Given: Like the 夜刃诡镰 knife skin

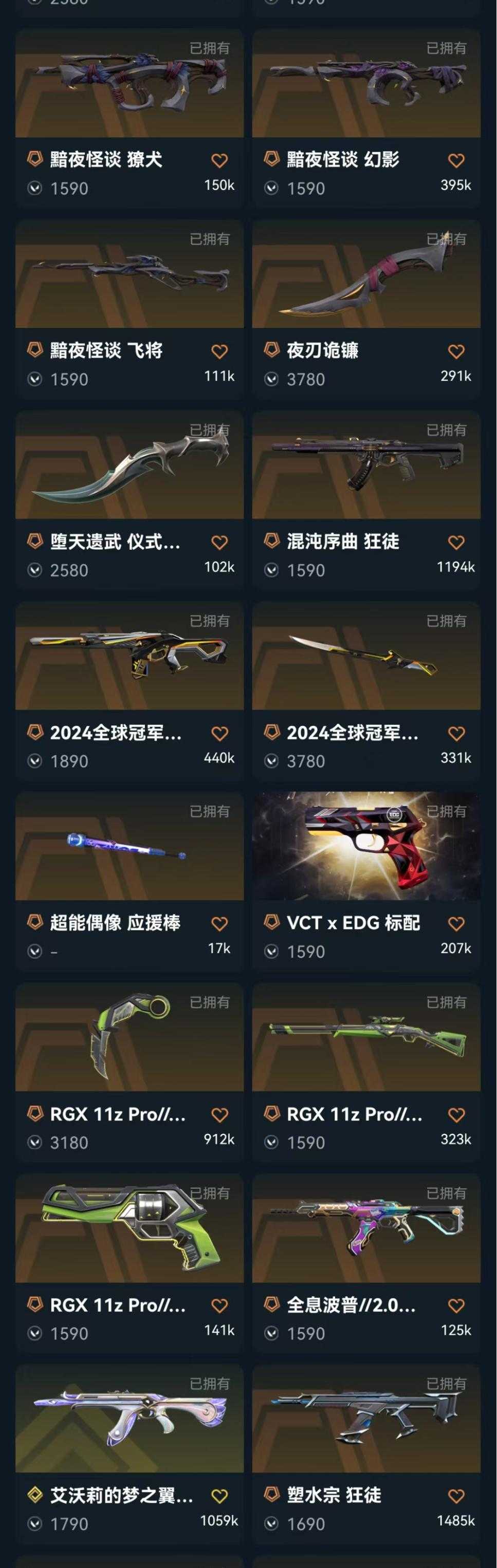Looking at the screenshot, I should coord(456,351).
